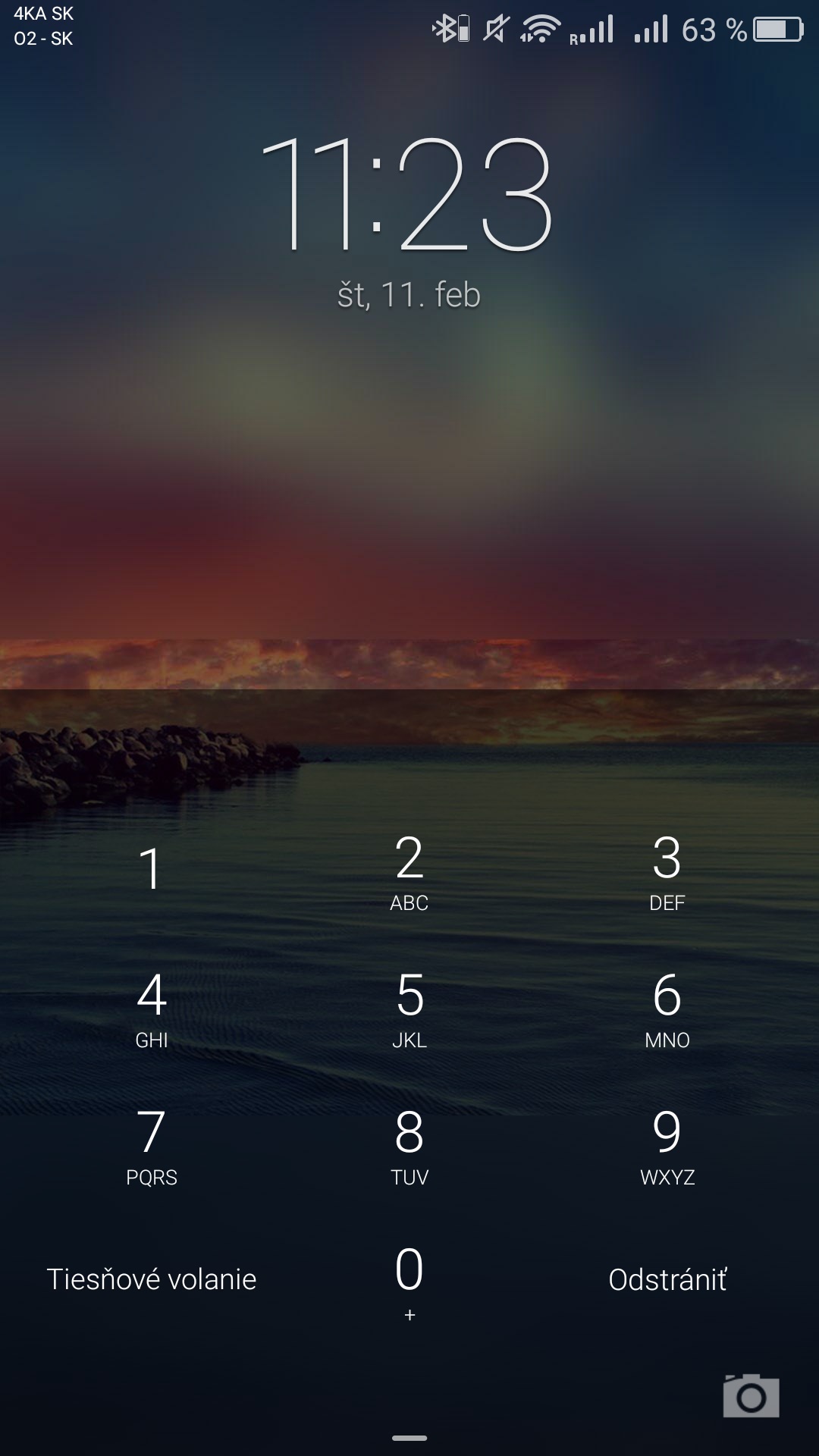
Task: Open the camera shortcut
Action: coord(751,1395)
